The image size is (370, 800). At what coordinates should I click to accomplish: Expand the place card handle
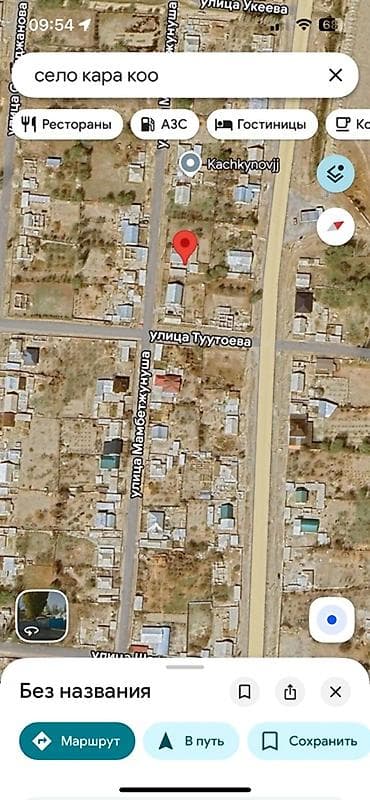tap(185, 666)
